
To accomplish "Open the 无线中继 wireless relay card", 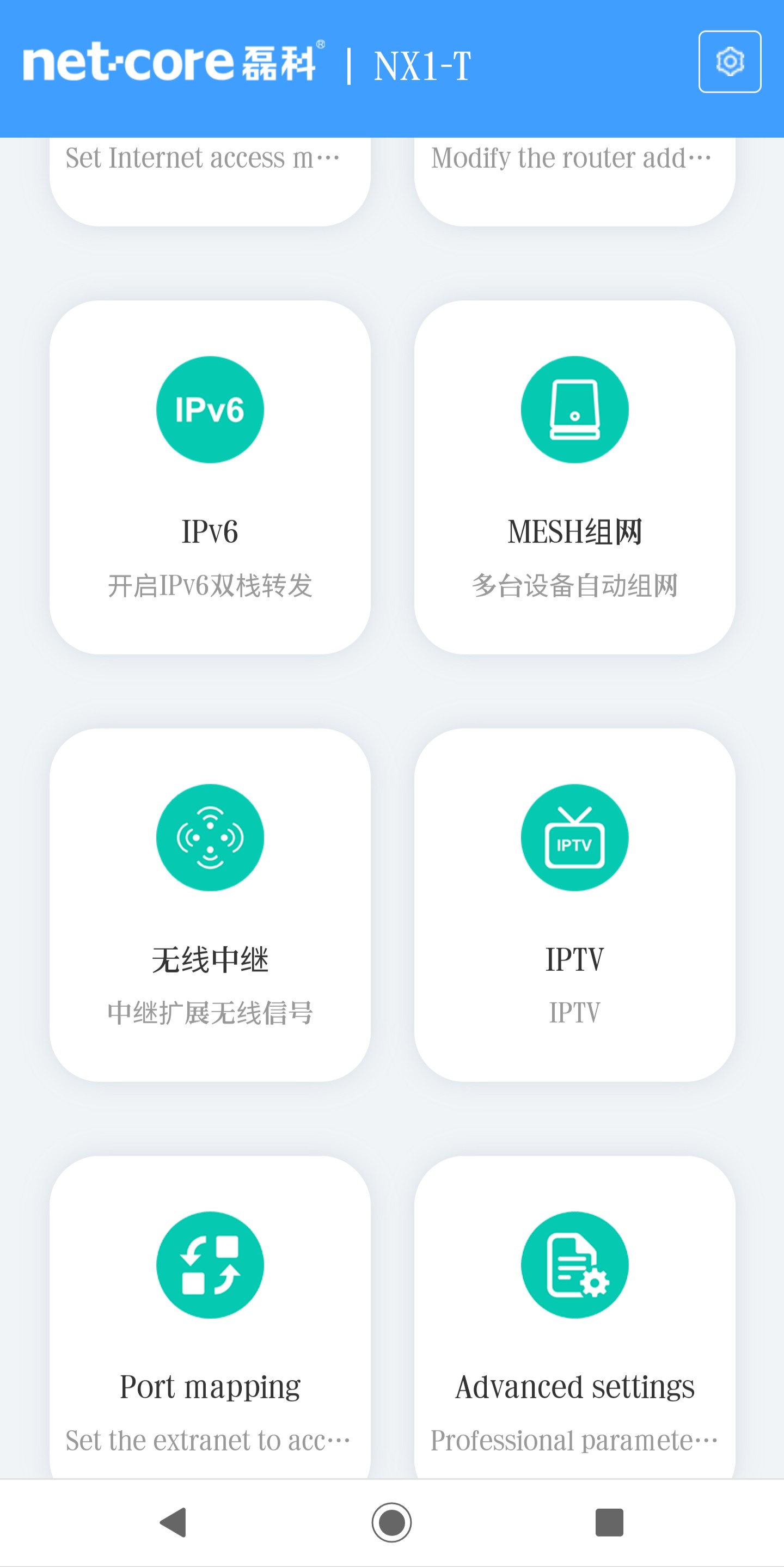I will 210,904.
